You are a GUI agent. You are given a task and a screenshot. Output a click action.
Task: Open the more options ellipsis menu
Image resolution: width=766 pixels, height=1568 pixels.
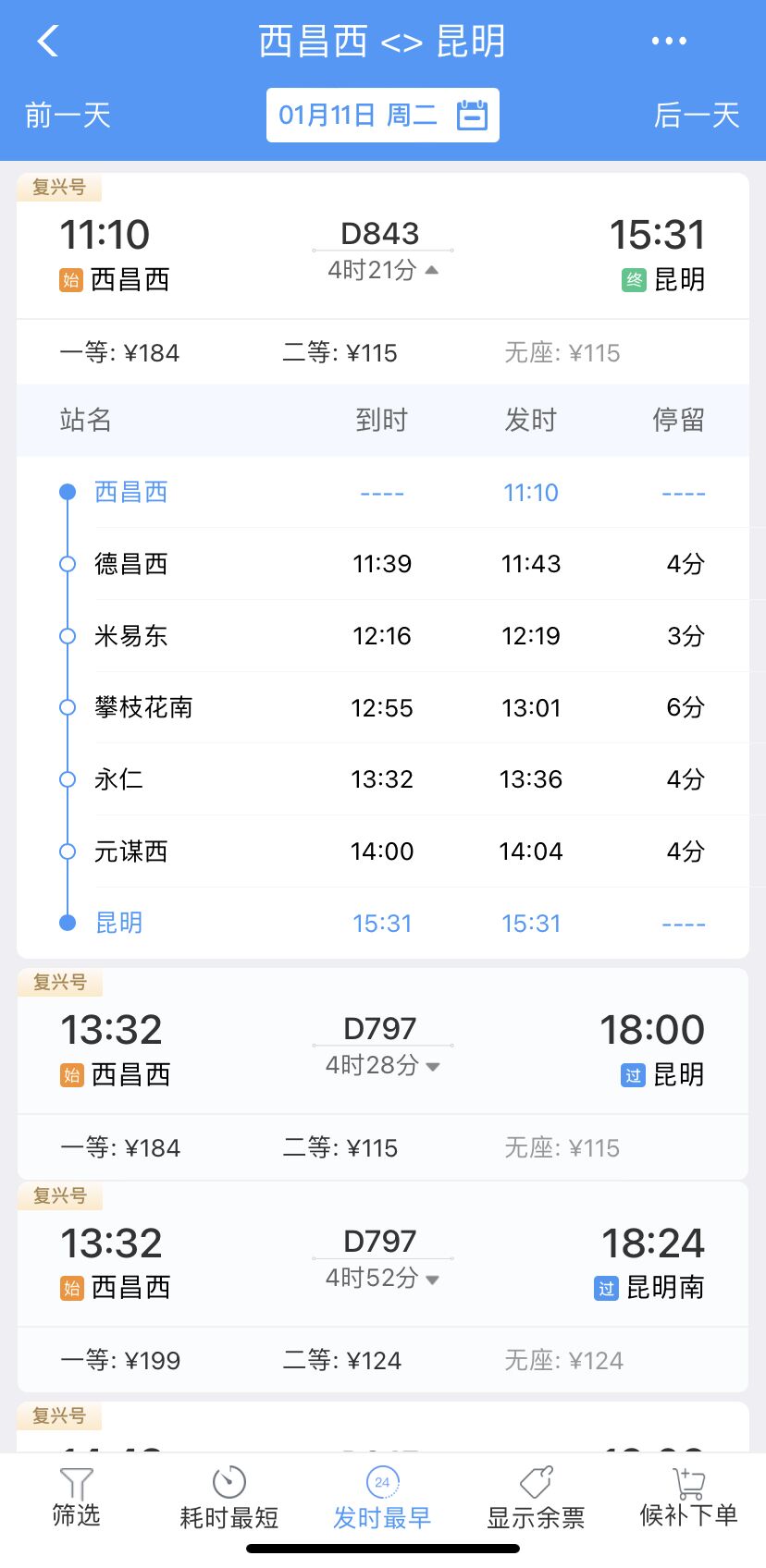pyautogui.click(x=669, y=40)
